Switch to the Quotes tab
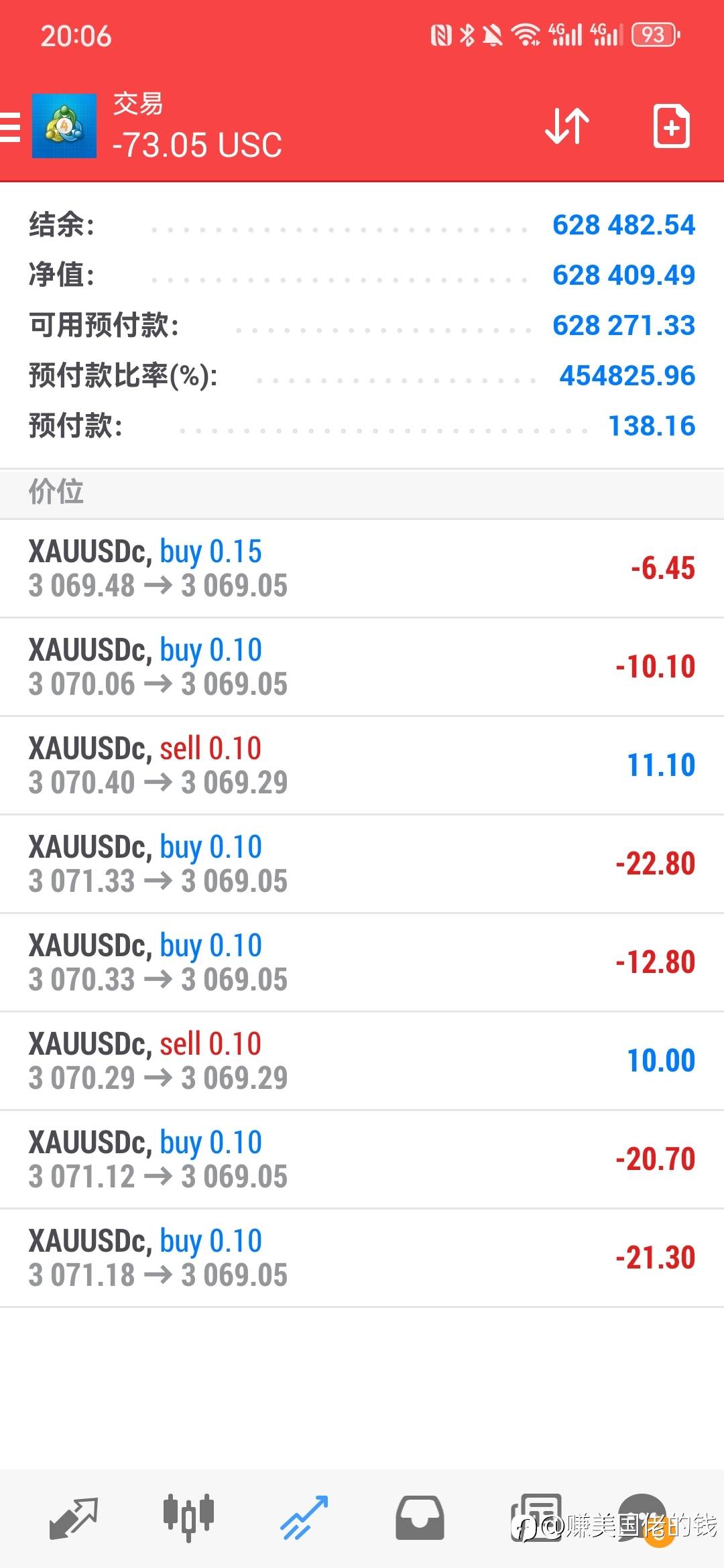 click(74, 1518)
